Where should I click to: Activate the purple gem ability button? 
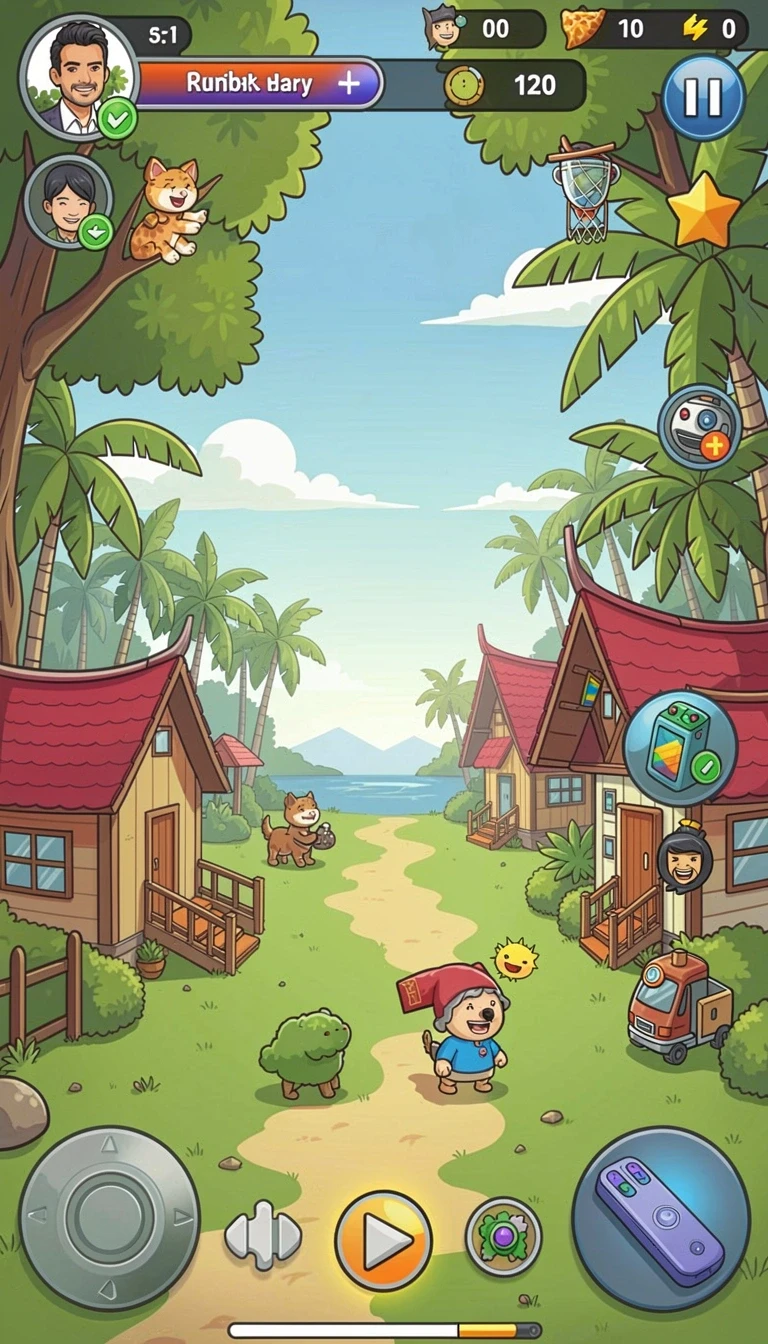coord(503,1236)
